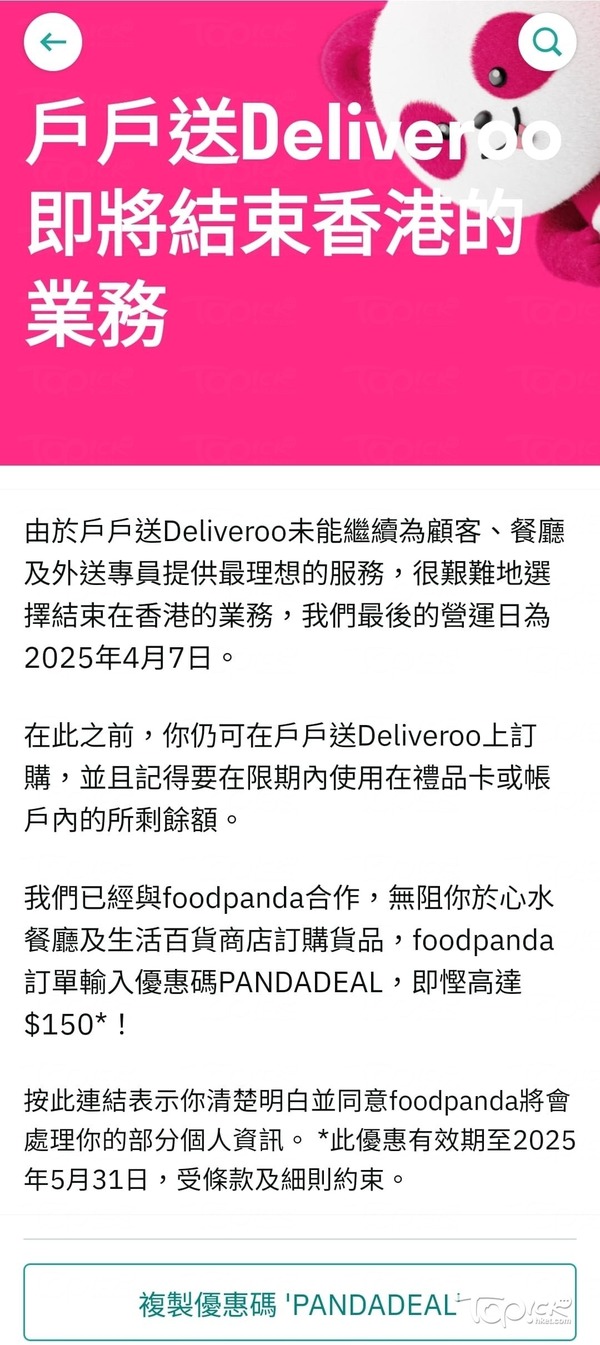Go back using the arrow icon
The height and width of the screenshot is (1345, 600).
52,42
